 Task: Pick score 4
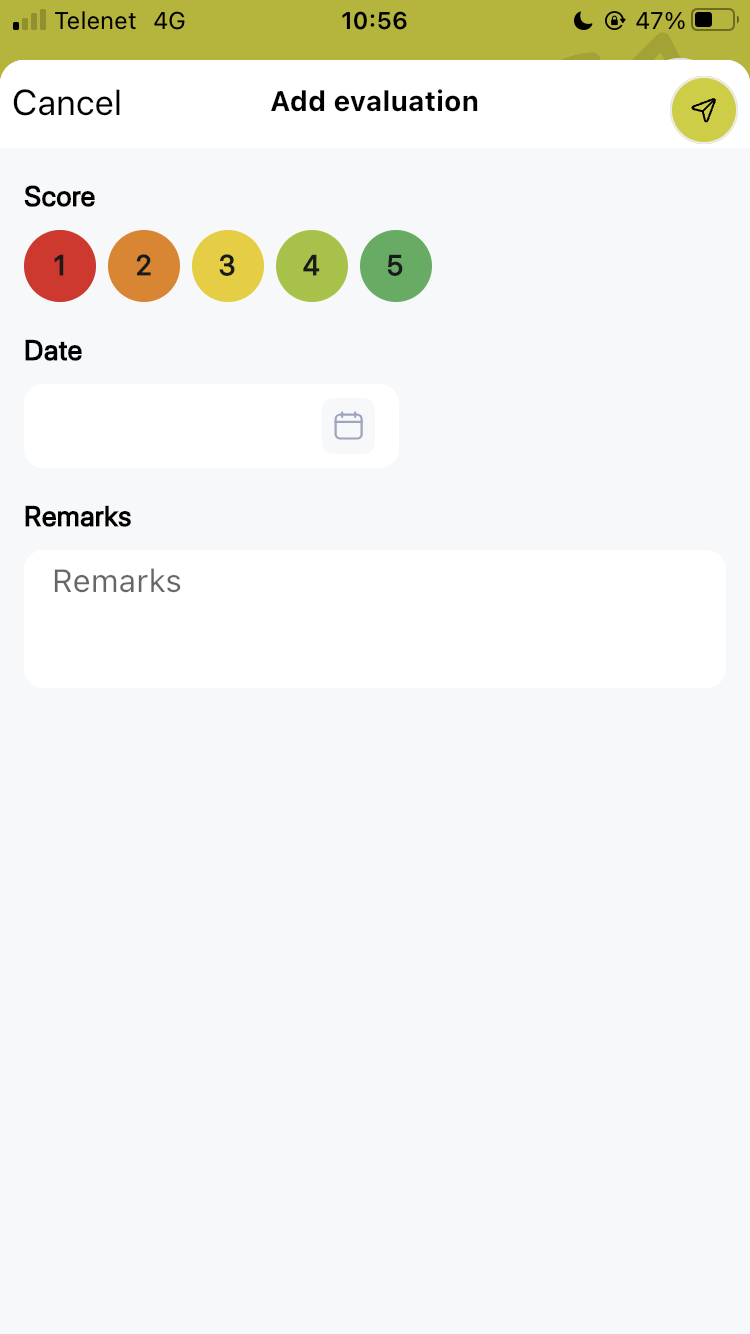(x=312, y=266)
